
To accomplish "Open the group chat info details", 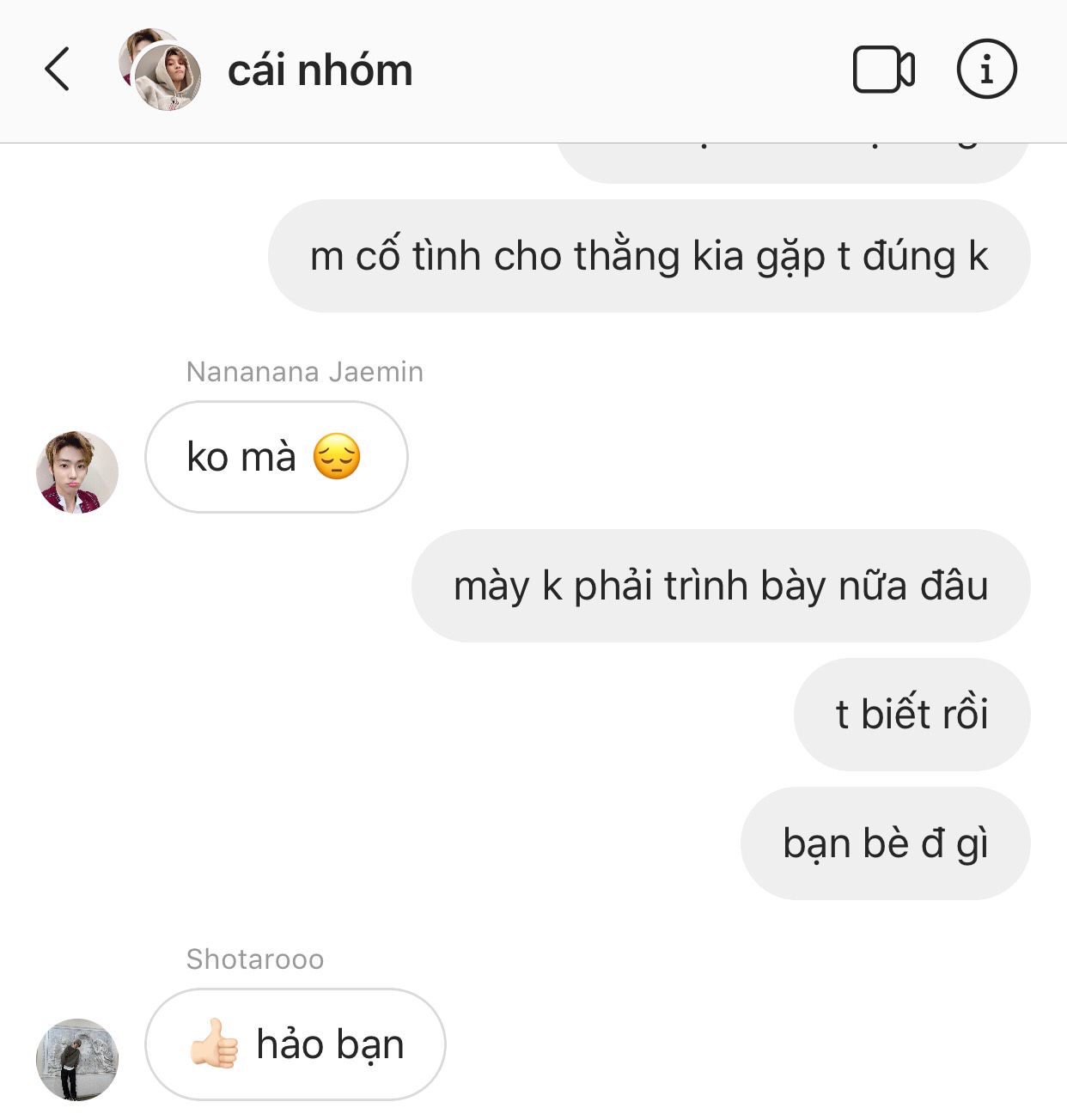I will (x=986, y=70).
